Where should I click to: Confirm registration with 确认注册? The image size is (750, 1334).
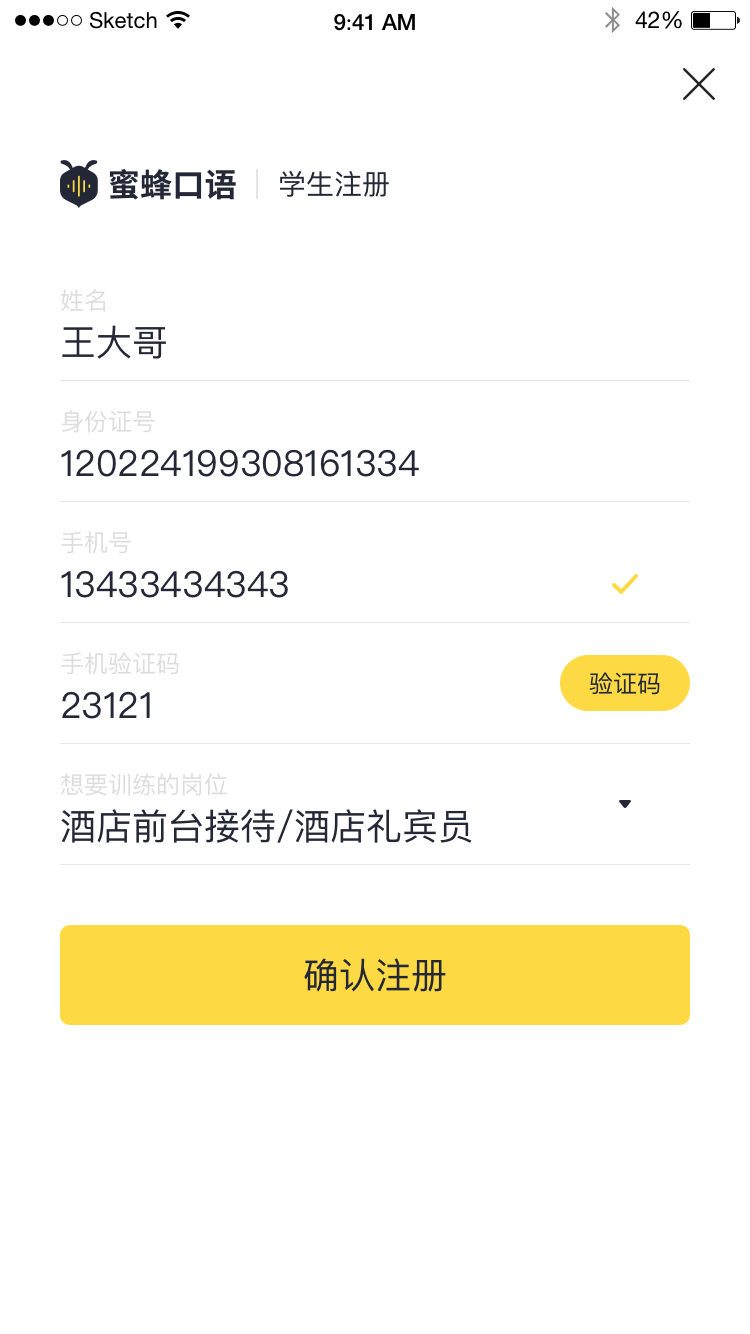coord(375,975)
